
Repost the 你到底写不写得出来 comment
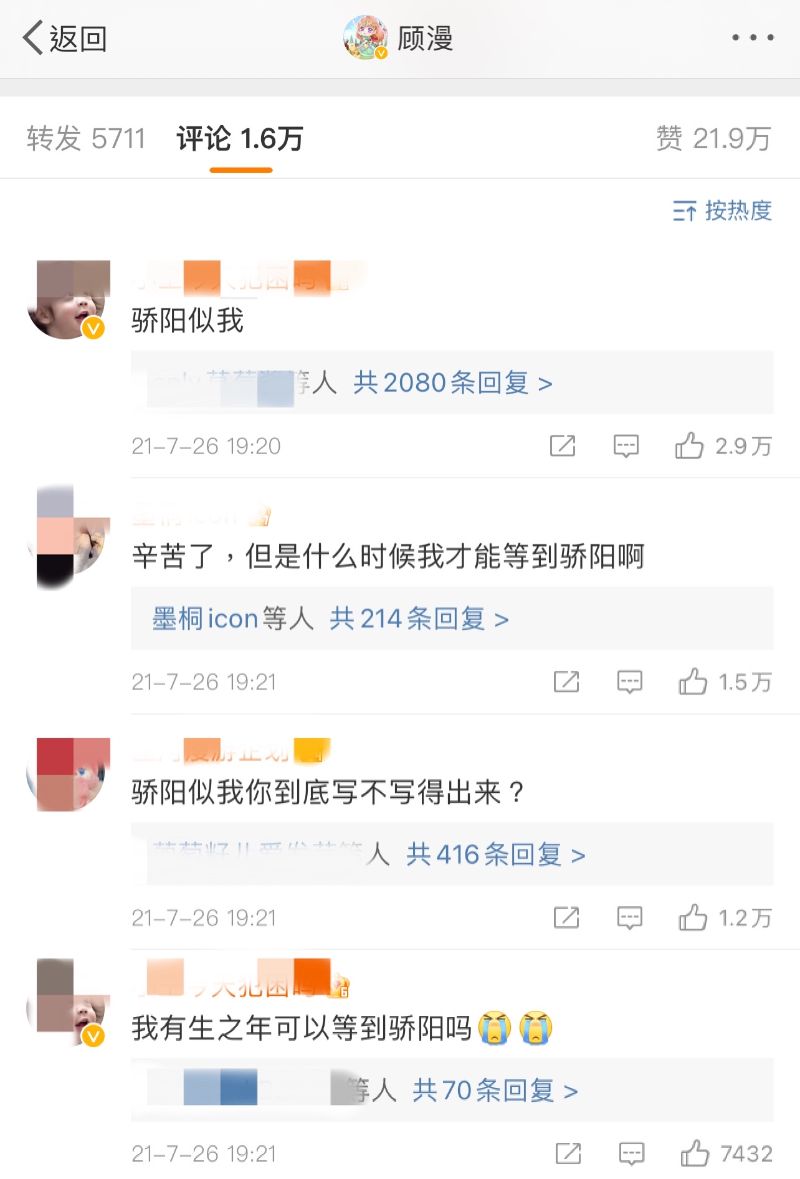click(x=566, y=918)
